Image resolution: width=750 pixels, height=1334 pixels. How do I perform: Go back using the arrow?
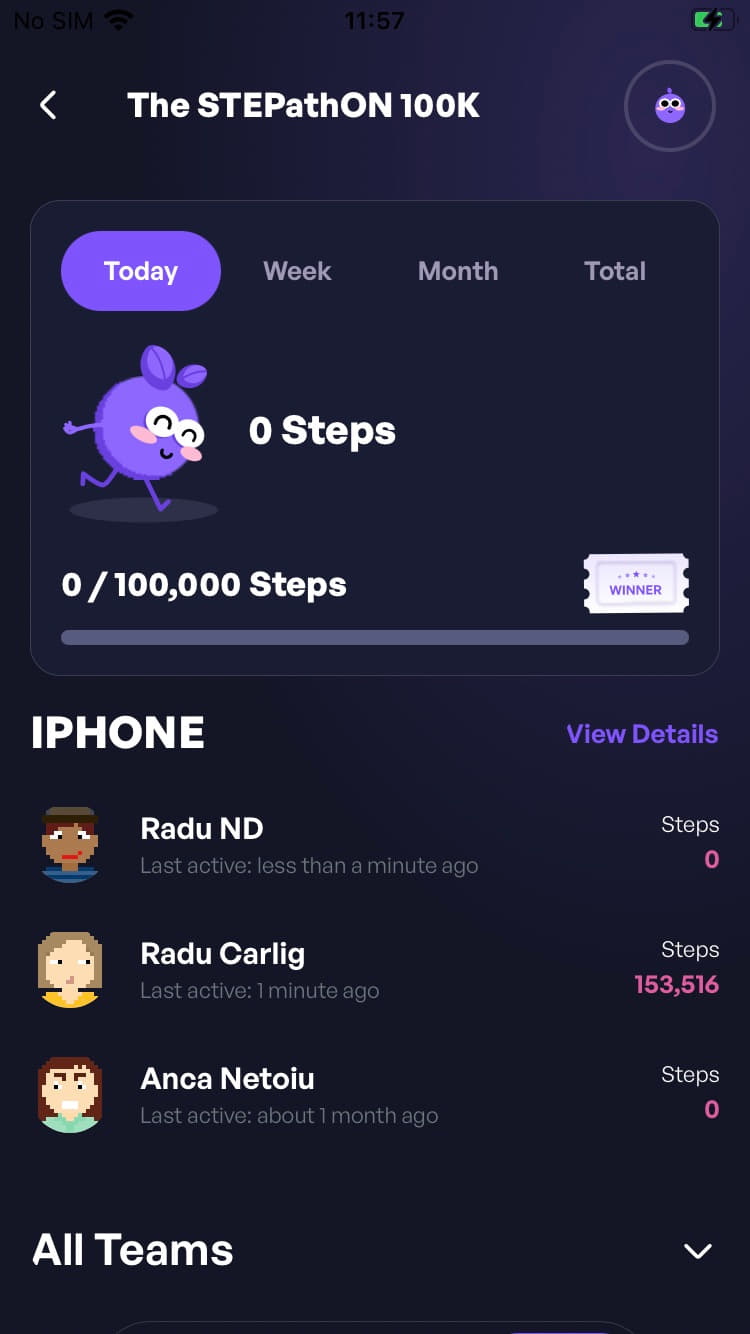coord(48,105)
